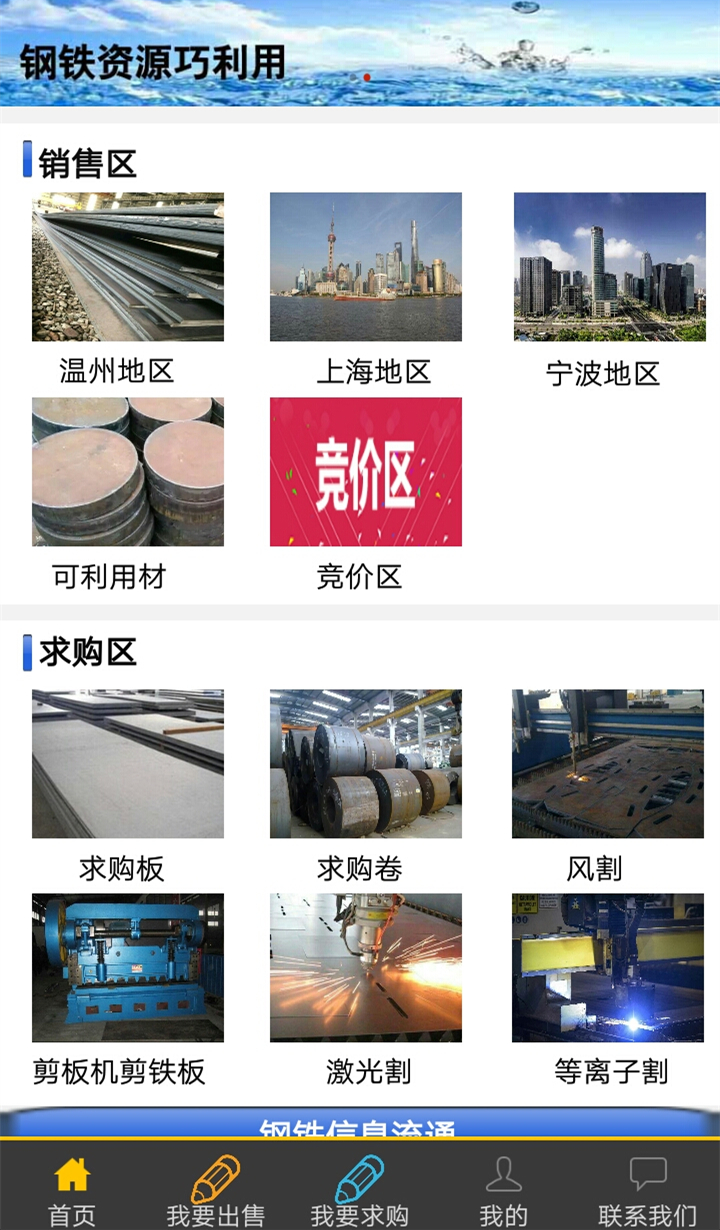Image resolution: width=720 pixels, height=1230 pixels.
Task: Open the 剪板机剪铁板 tile
Action: tap(128, 968)
